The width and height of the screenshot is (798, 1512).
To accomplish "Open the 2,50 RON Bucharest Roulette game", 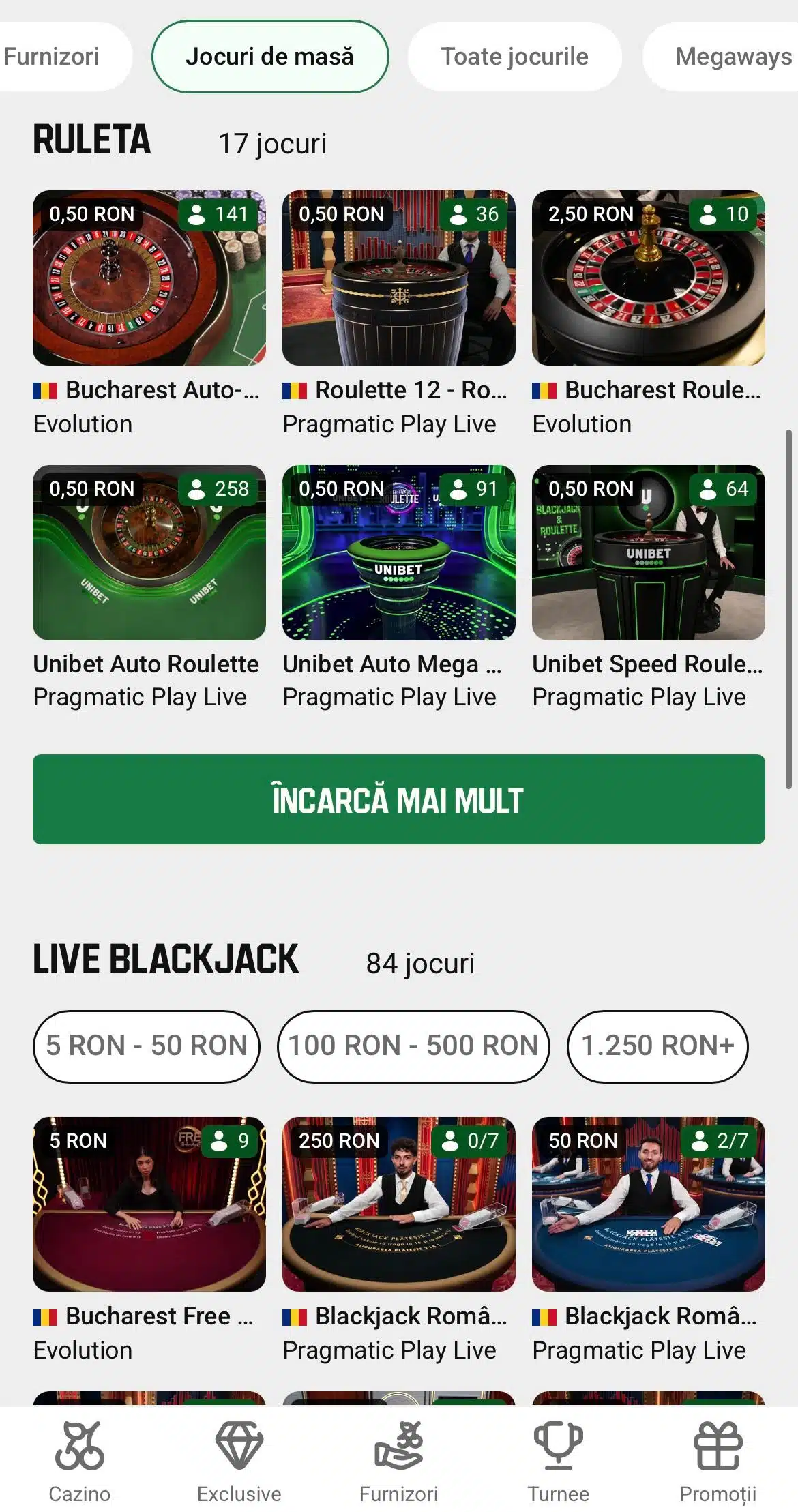I will click(648, 278).
